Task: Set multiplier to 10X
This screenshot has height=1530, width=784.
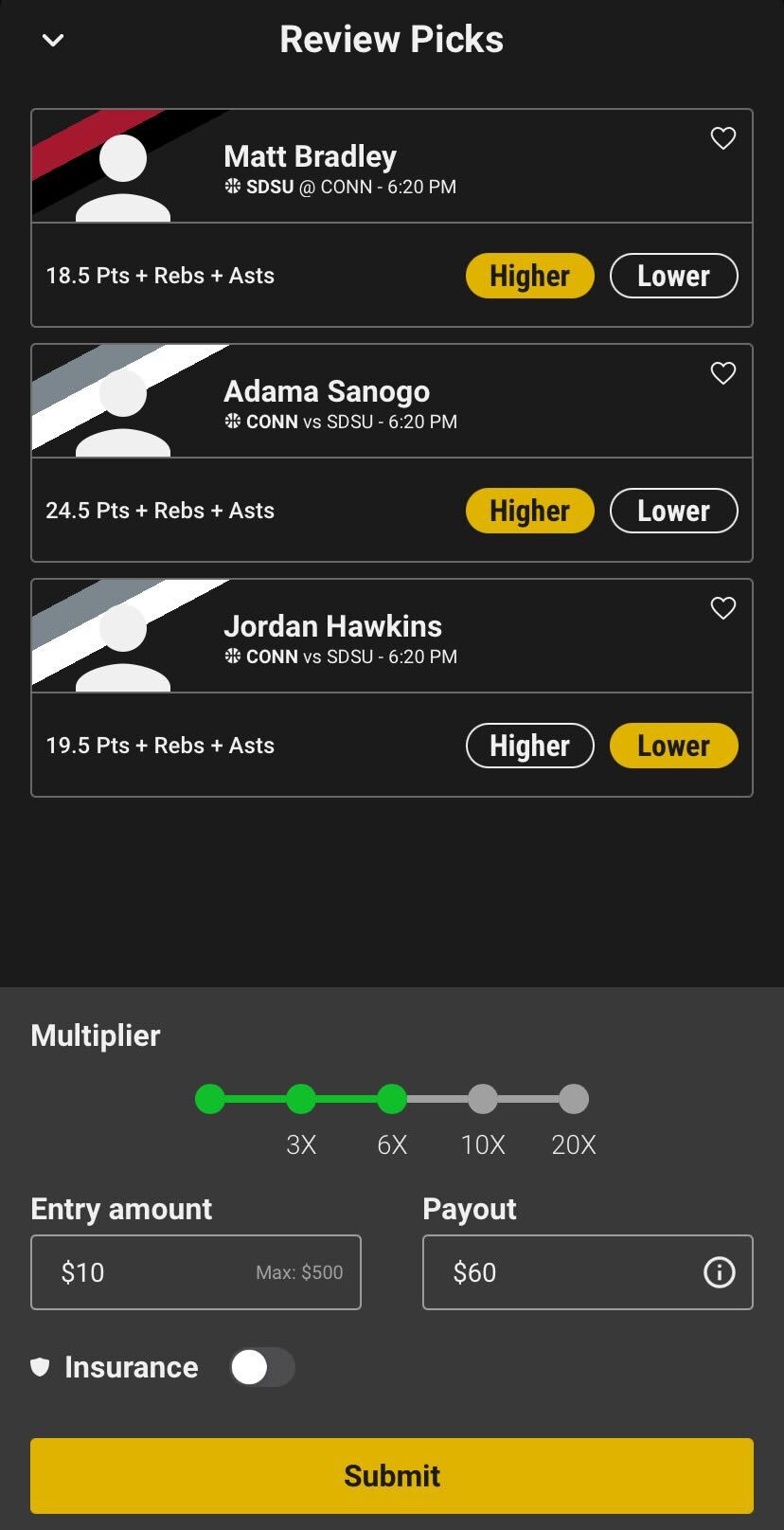Action: pyautogui.click(x=483, y=1099)
